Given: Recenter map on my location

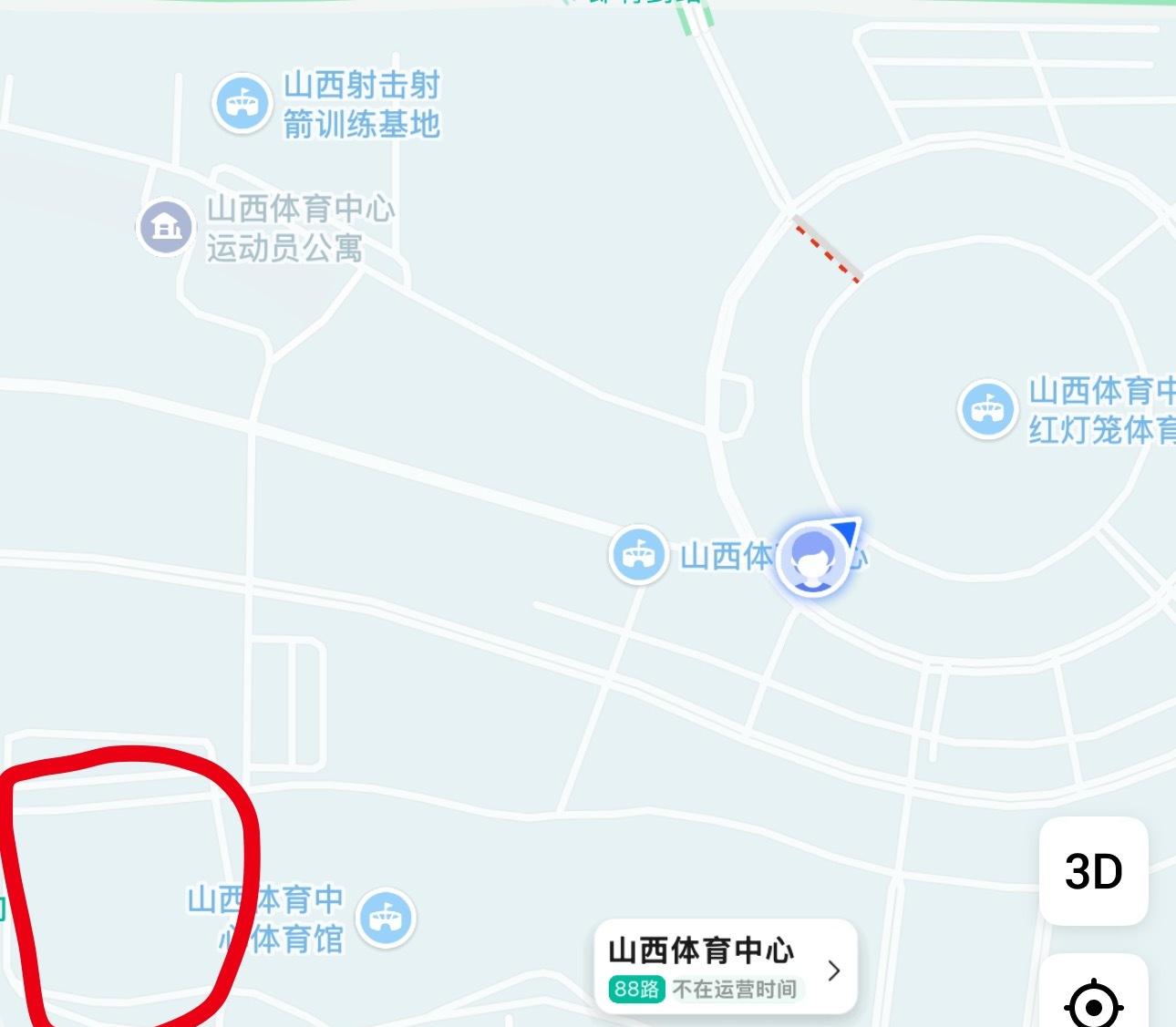Looking at the screenshot, I should (x=1093, y=1001).
